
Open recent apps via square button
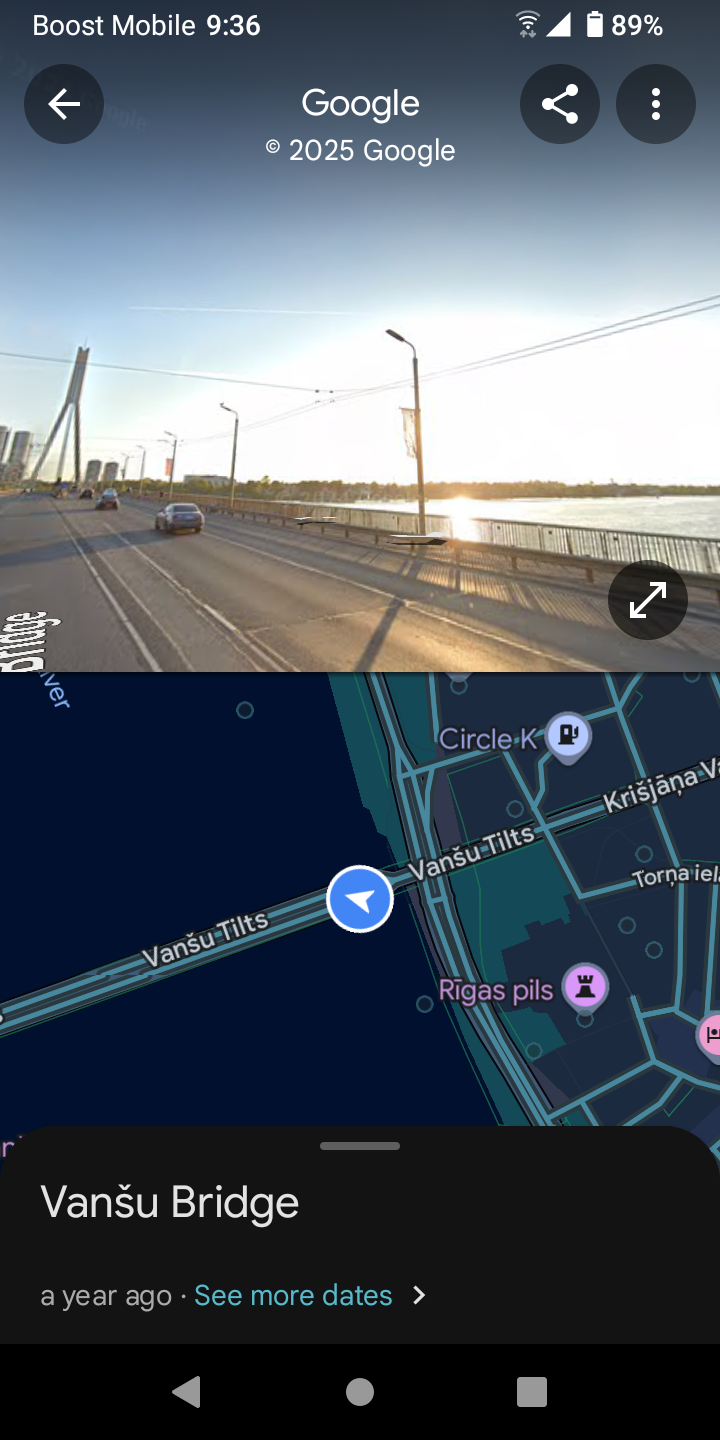click(x=532, y=1392)
